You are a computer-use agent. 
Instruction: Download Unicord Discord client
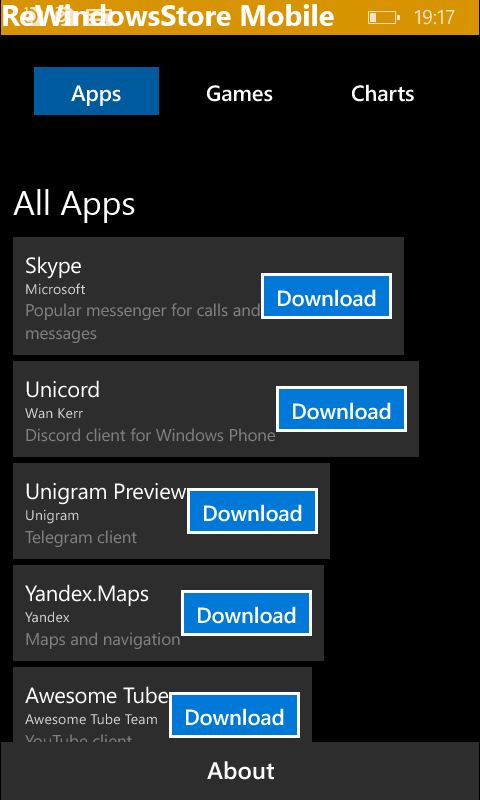click(x=341, y=409)
